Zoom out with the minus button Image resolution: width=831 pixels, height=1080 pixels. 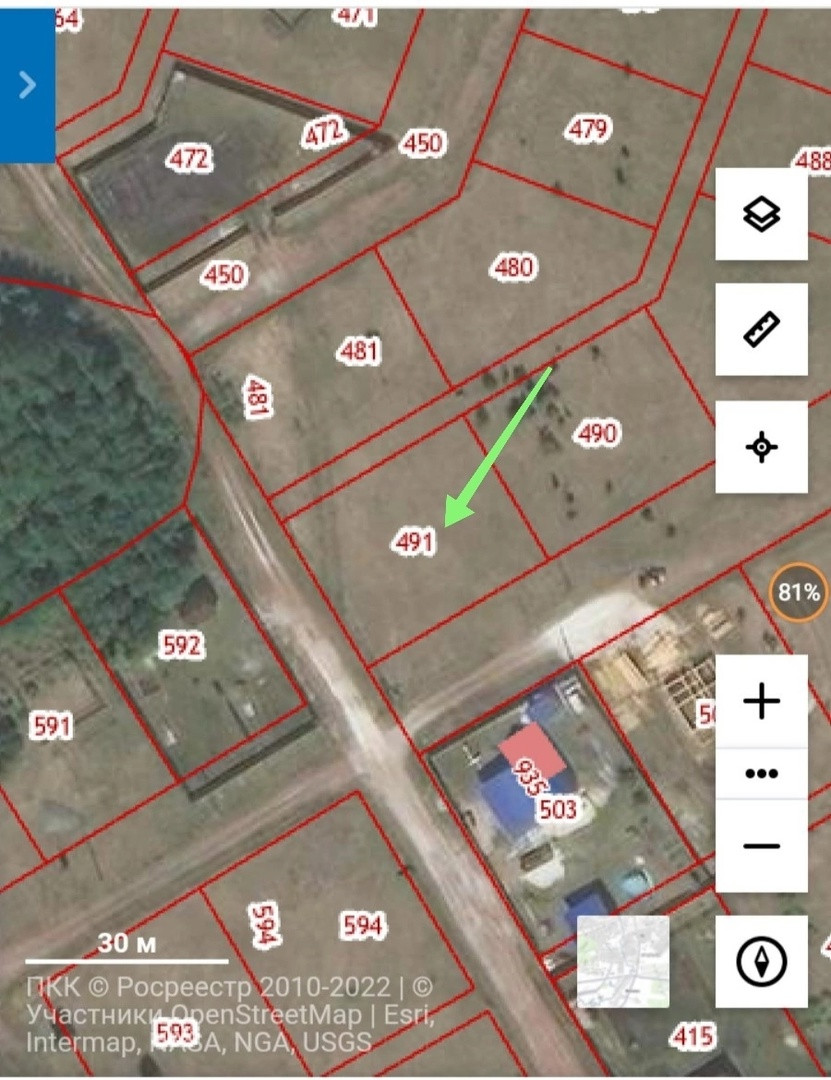pyautogui.click(x=761, y=846)
